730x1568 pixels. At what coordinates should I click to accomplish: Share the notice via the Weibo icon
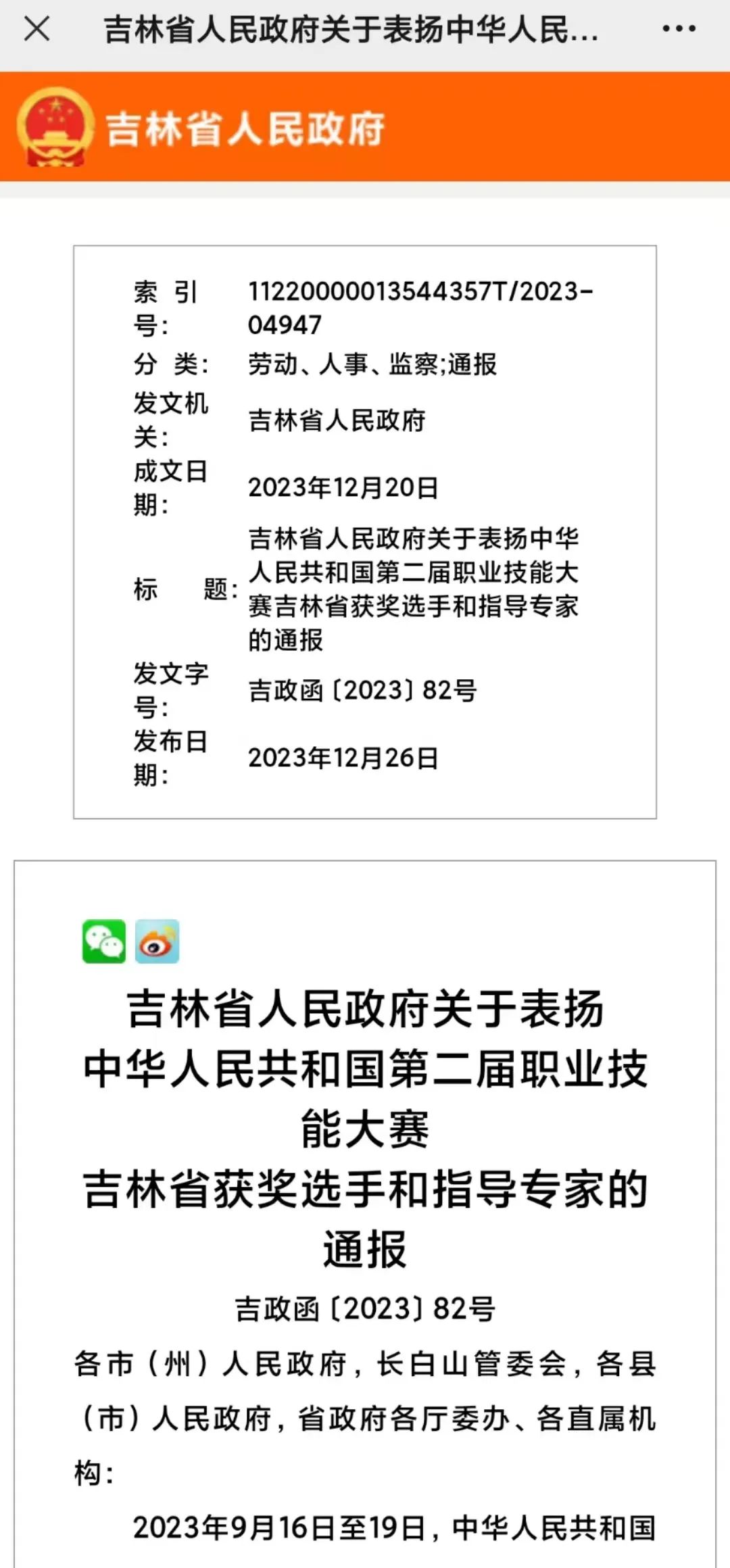(157, 941)
